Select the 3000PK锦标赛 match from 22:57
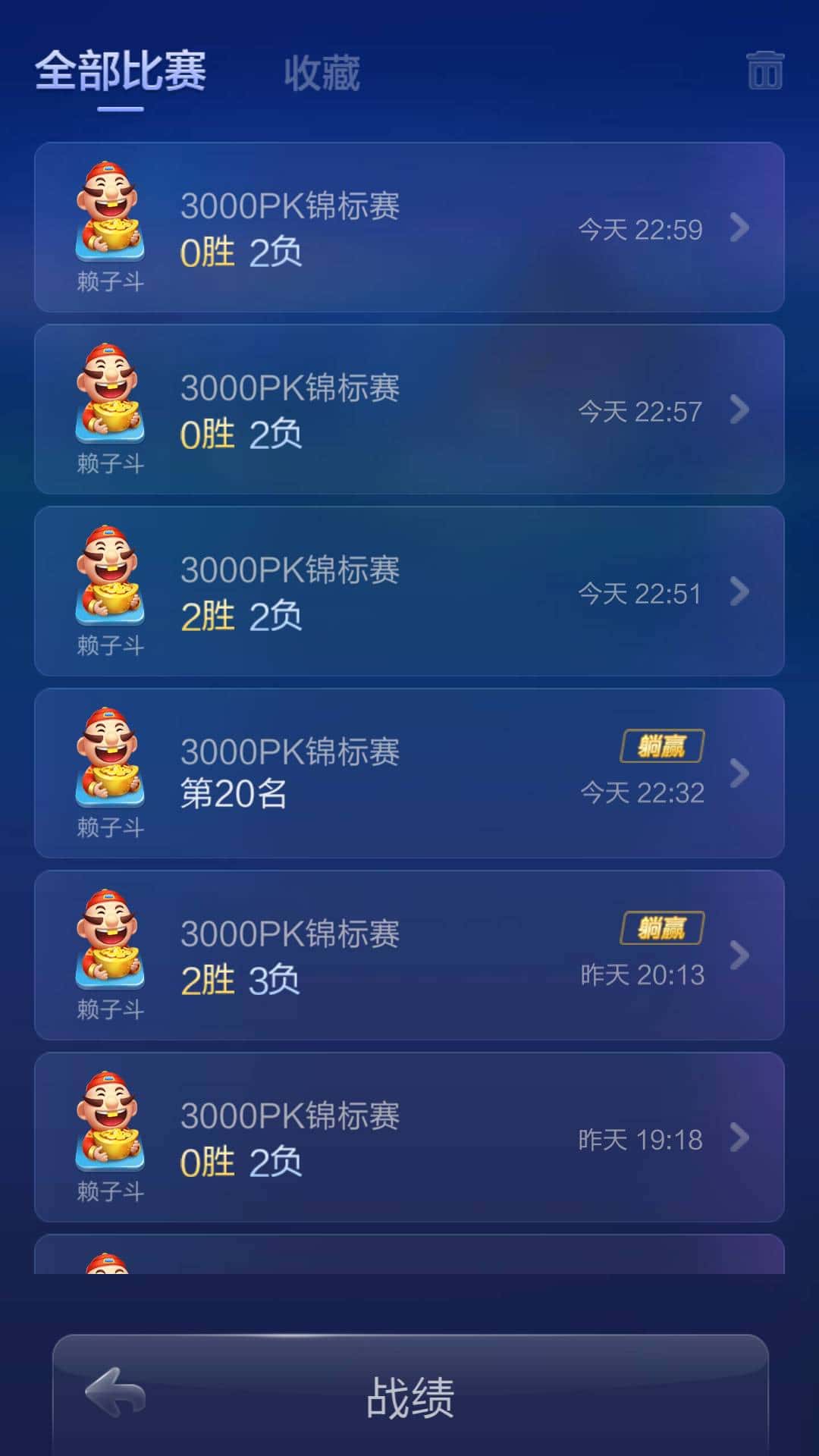The height and width of the screenshot is (1456, 819). 292,388
